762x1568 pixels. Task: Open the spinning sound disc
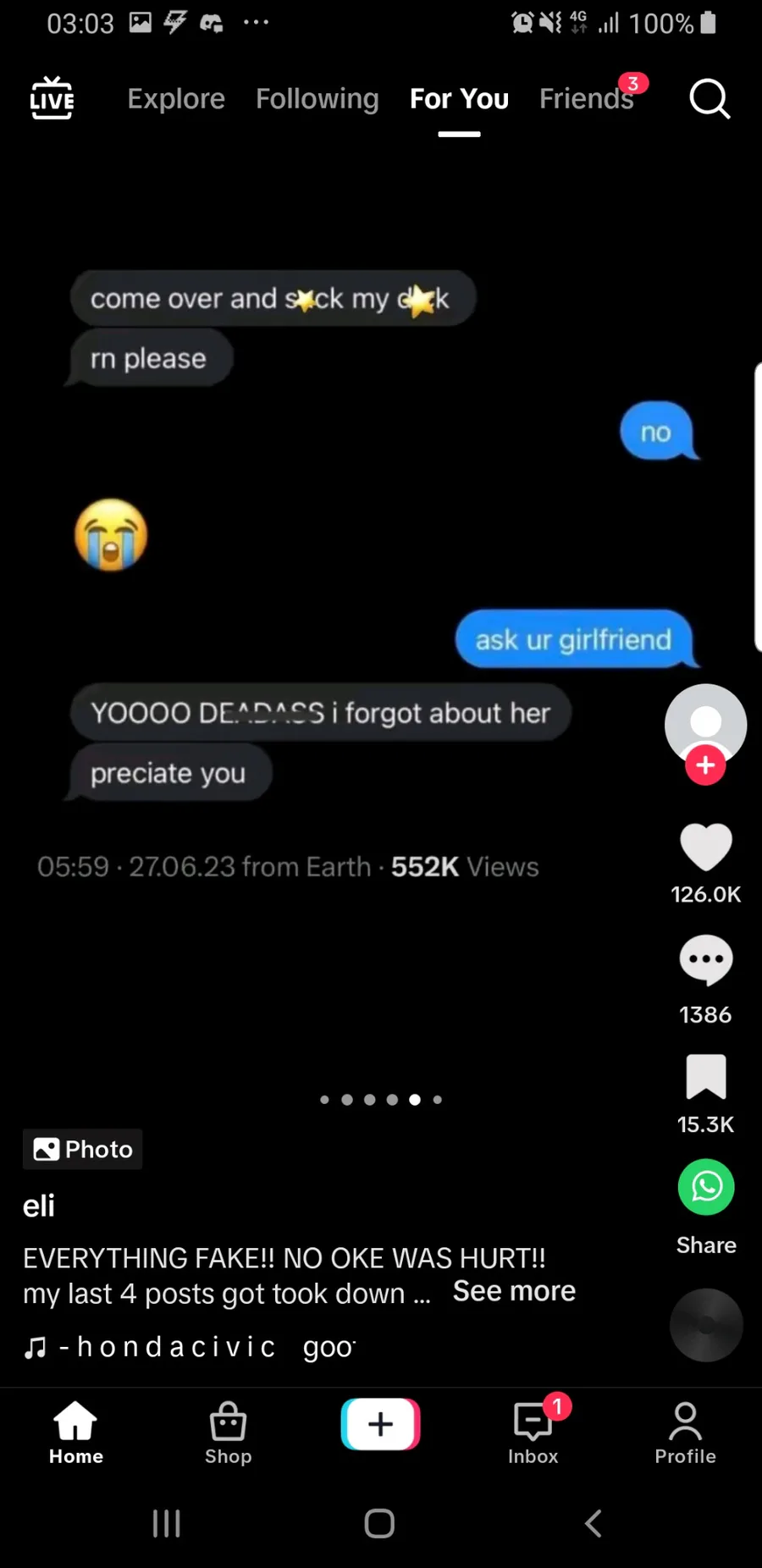(x=705, y=1325)
